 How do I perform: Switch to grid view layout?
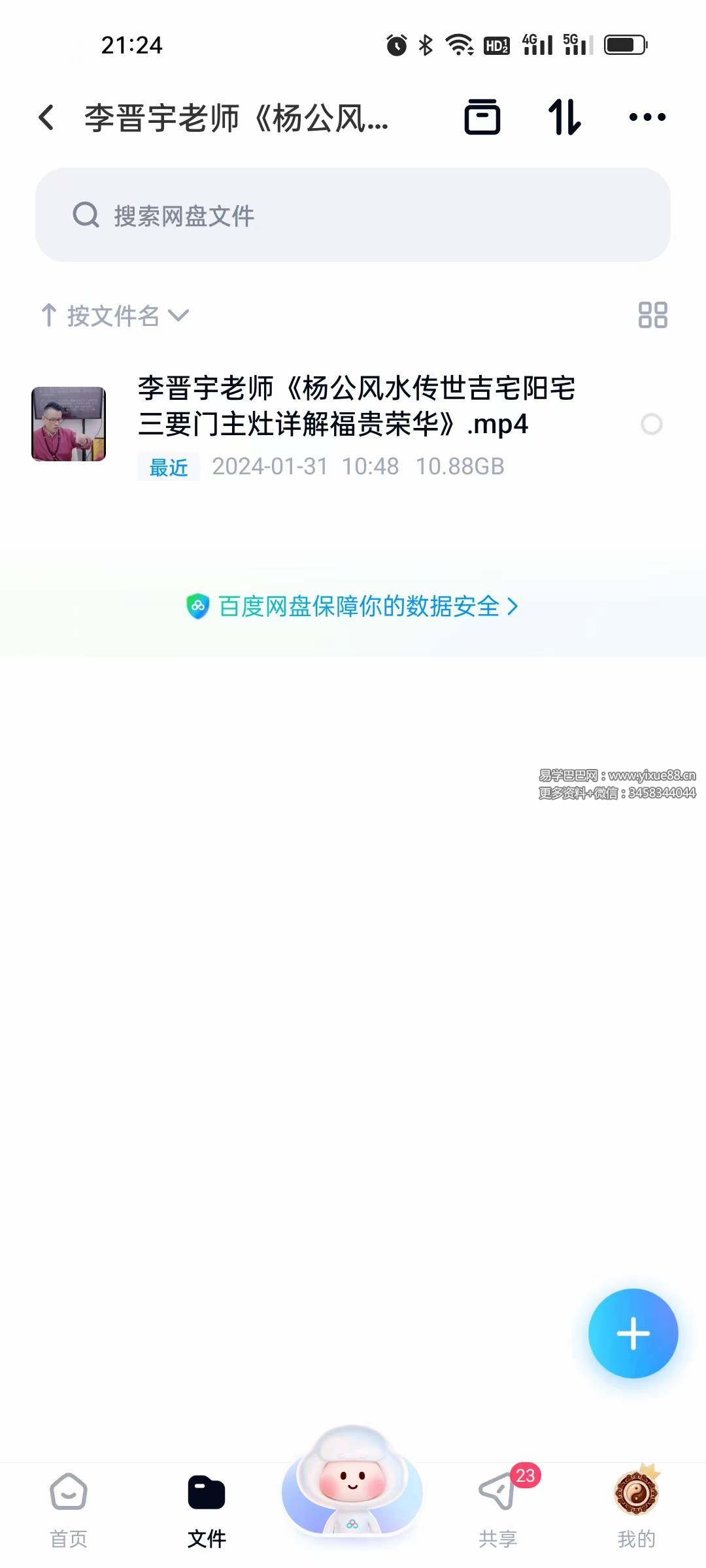click(x=652, y=315)
